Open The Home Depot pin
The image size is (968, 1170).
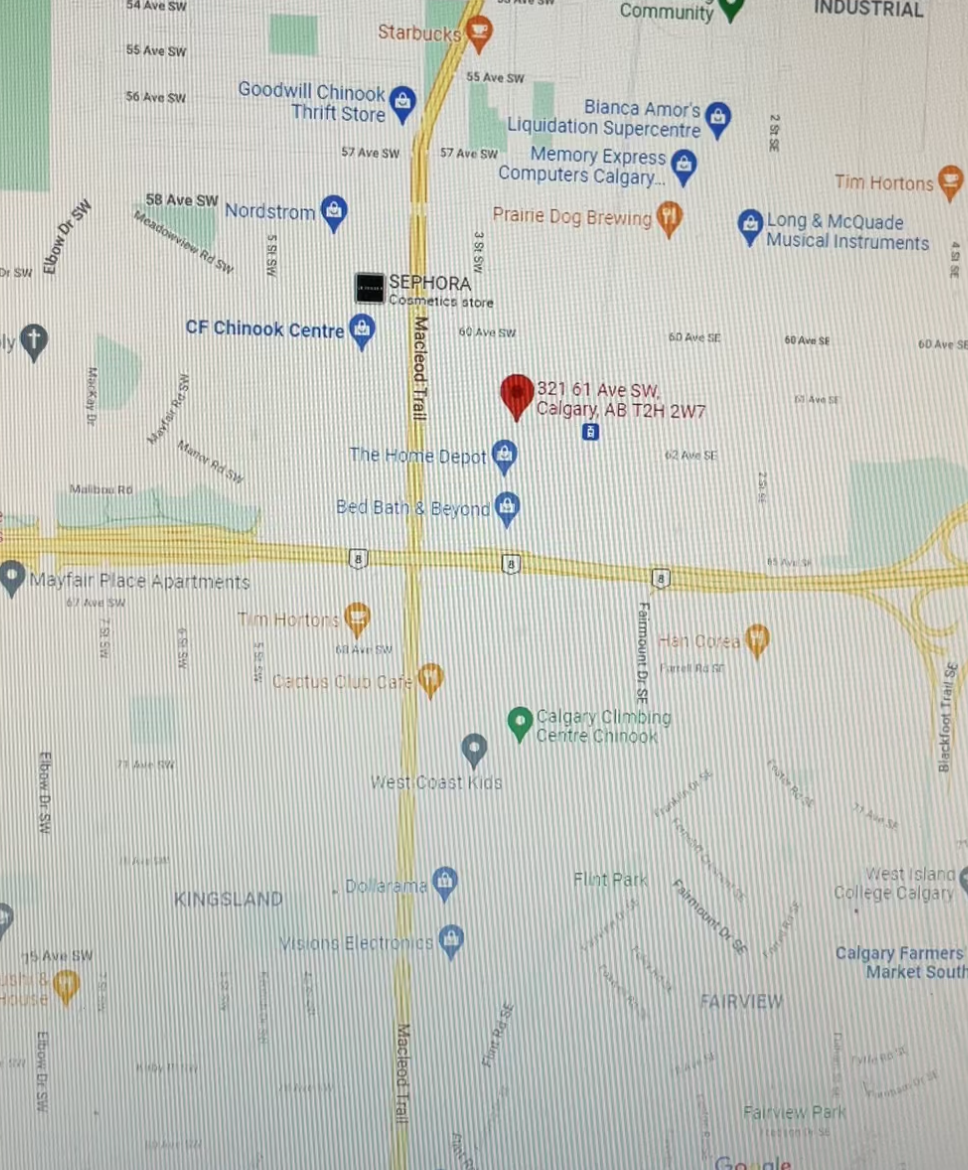pos(505,455)
